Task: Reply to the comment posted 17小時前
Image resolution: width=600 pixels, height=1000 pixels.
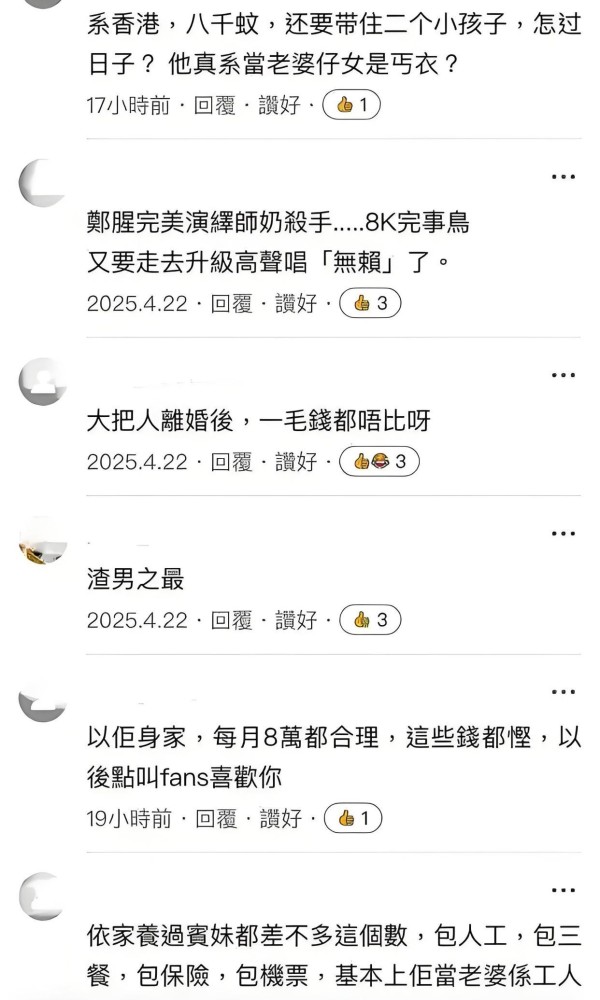Action: coord(214,105)
